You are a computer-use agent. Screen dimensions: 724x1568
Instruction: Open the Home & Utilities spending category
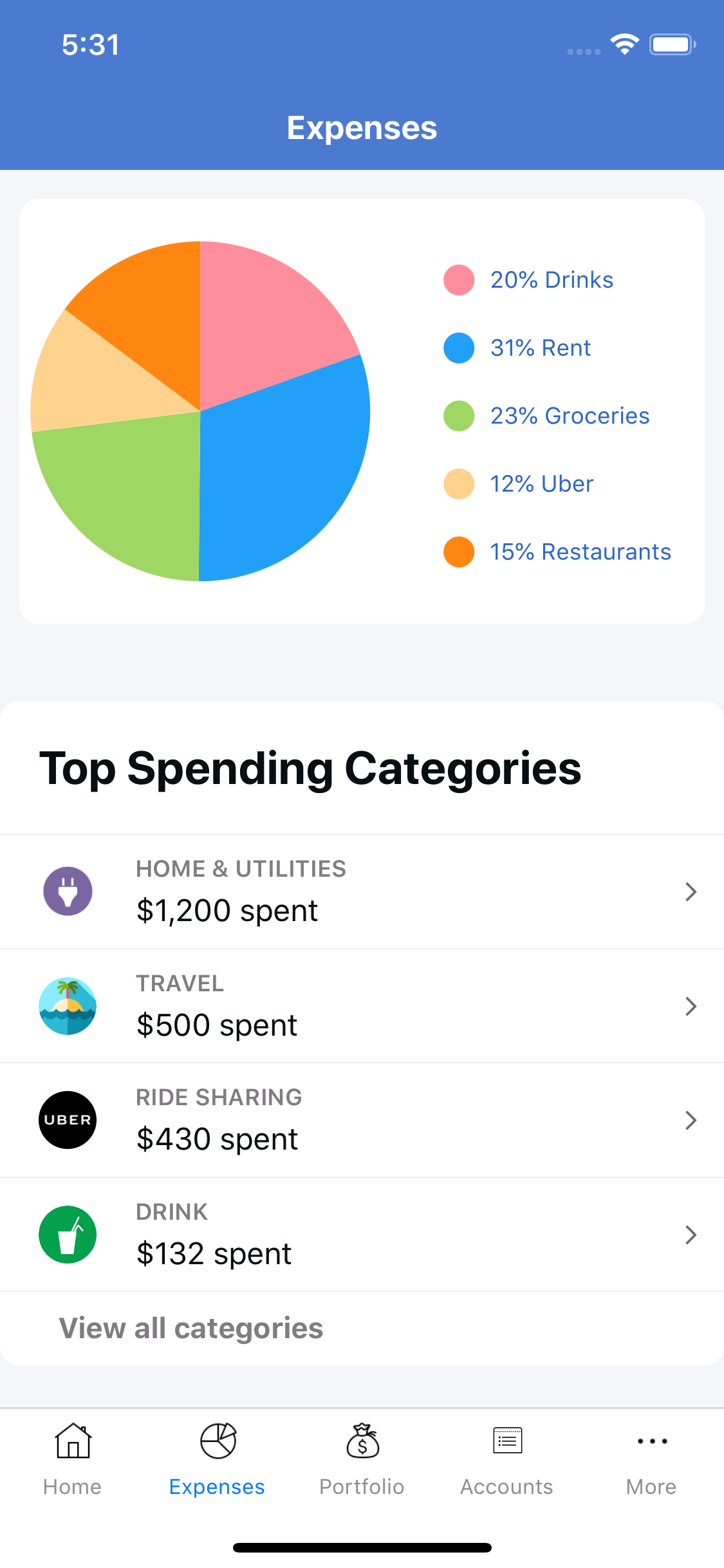point(362,891)
